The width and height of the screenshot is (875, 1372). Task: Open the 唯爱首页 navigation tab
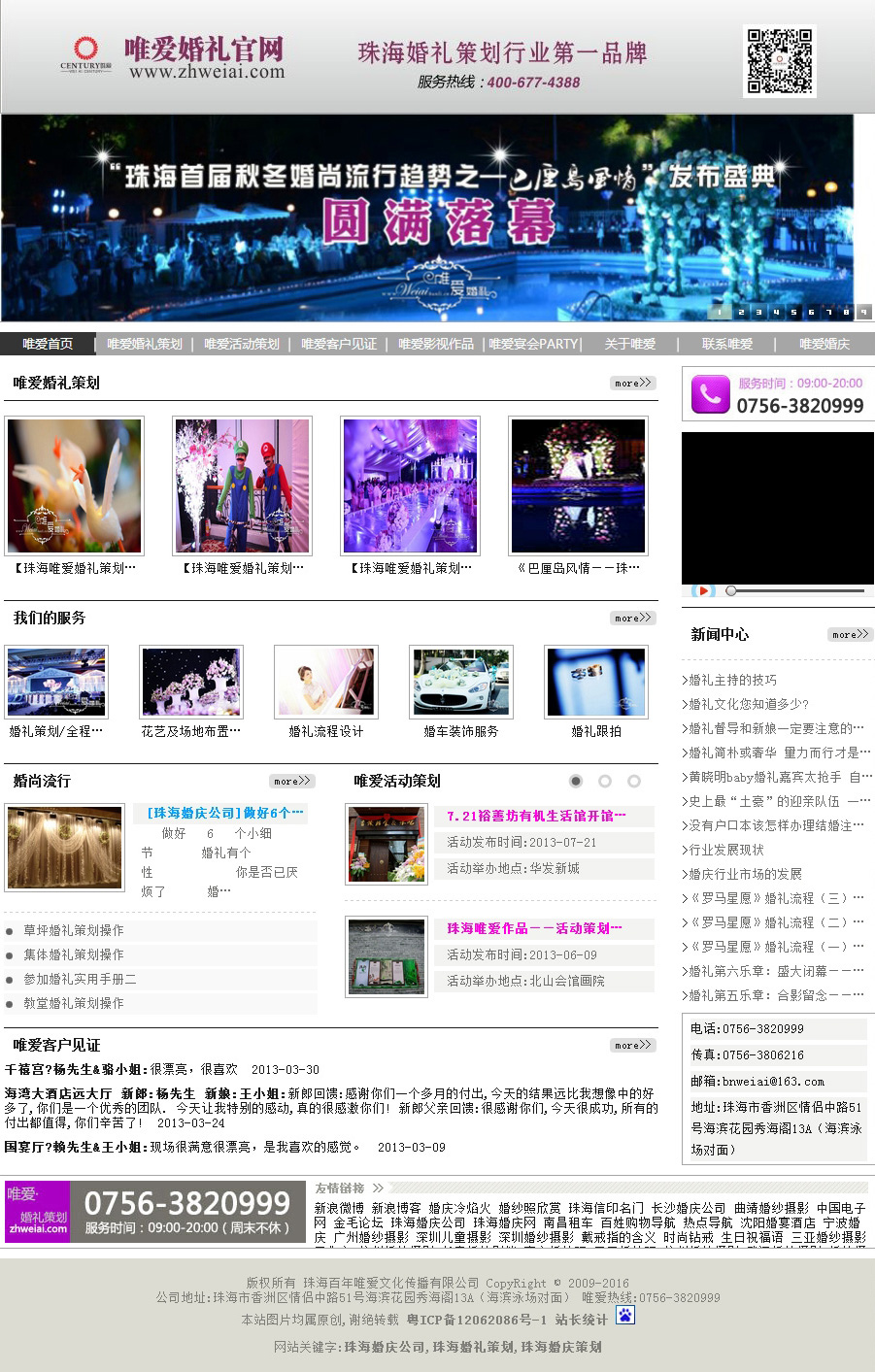pos(48,344)
